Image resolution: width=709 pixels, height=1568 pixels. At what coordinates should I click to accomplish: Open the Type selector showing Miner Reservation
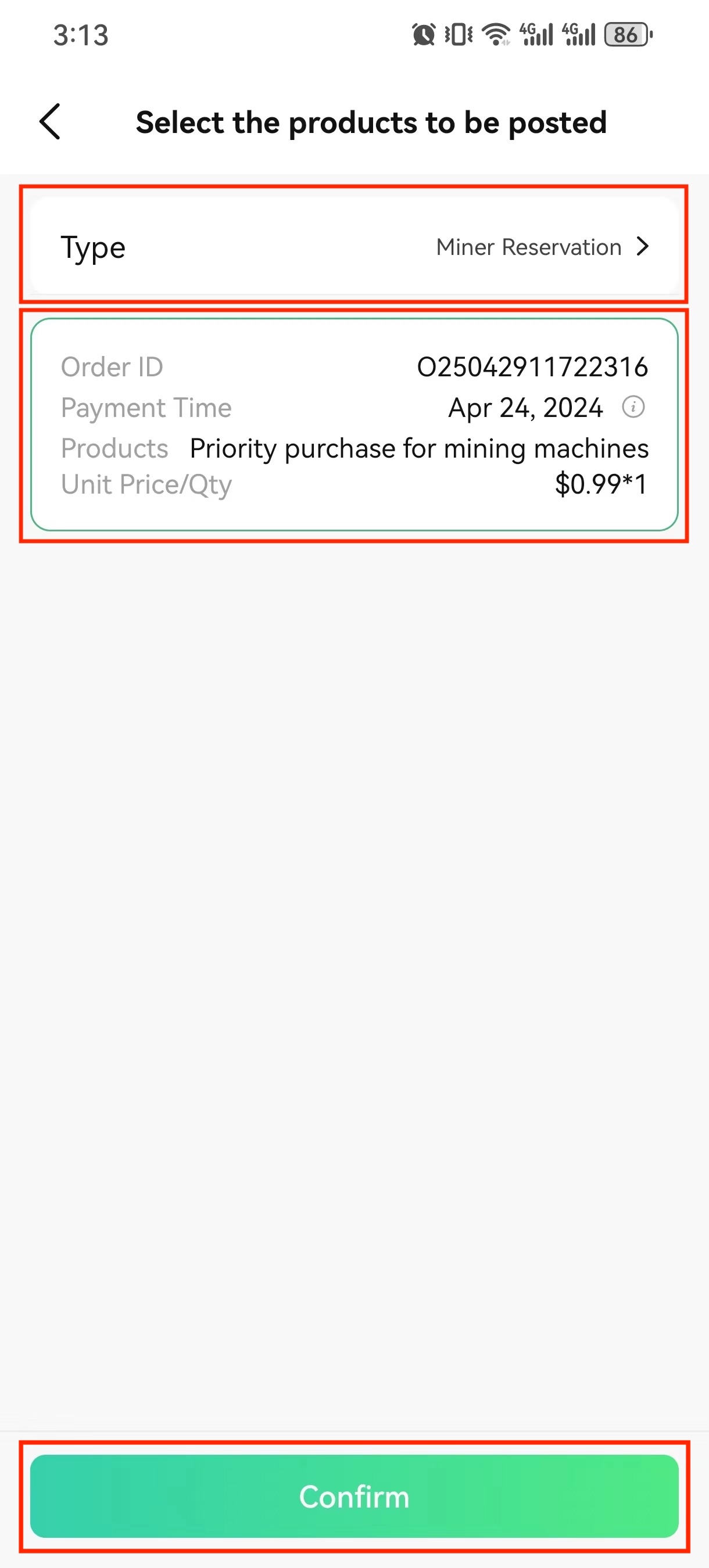click(354, 246)
